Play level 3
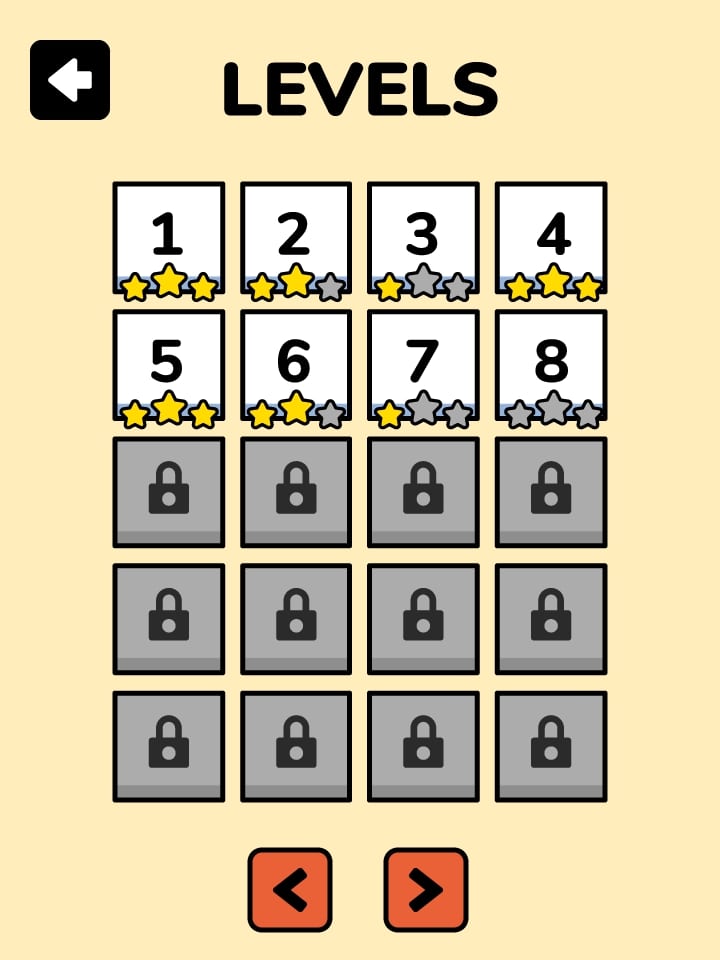This screenshot has width=720, height=960. coord(423,238)
